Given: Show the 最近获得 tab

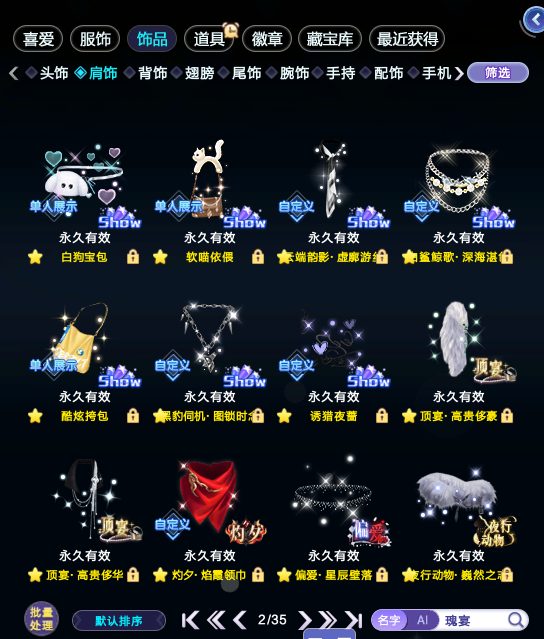Looking at the screenshot, I should [x=407, y=39].
